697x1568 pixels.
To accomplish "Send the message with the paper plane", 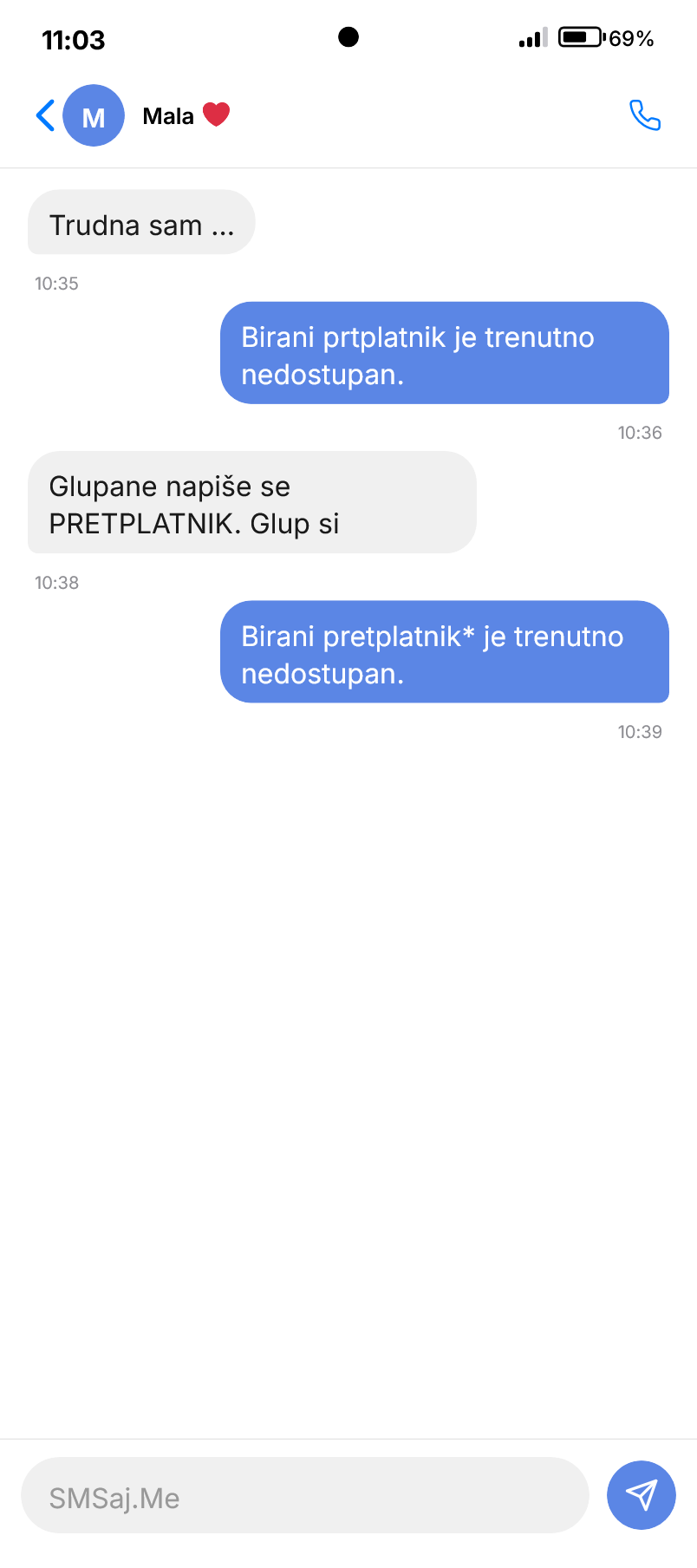I will [x=641, y=1494].
